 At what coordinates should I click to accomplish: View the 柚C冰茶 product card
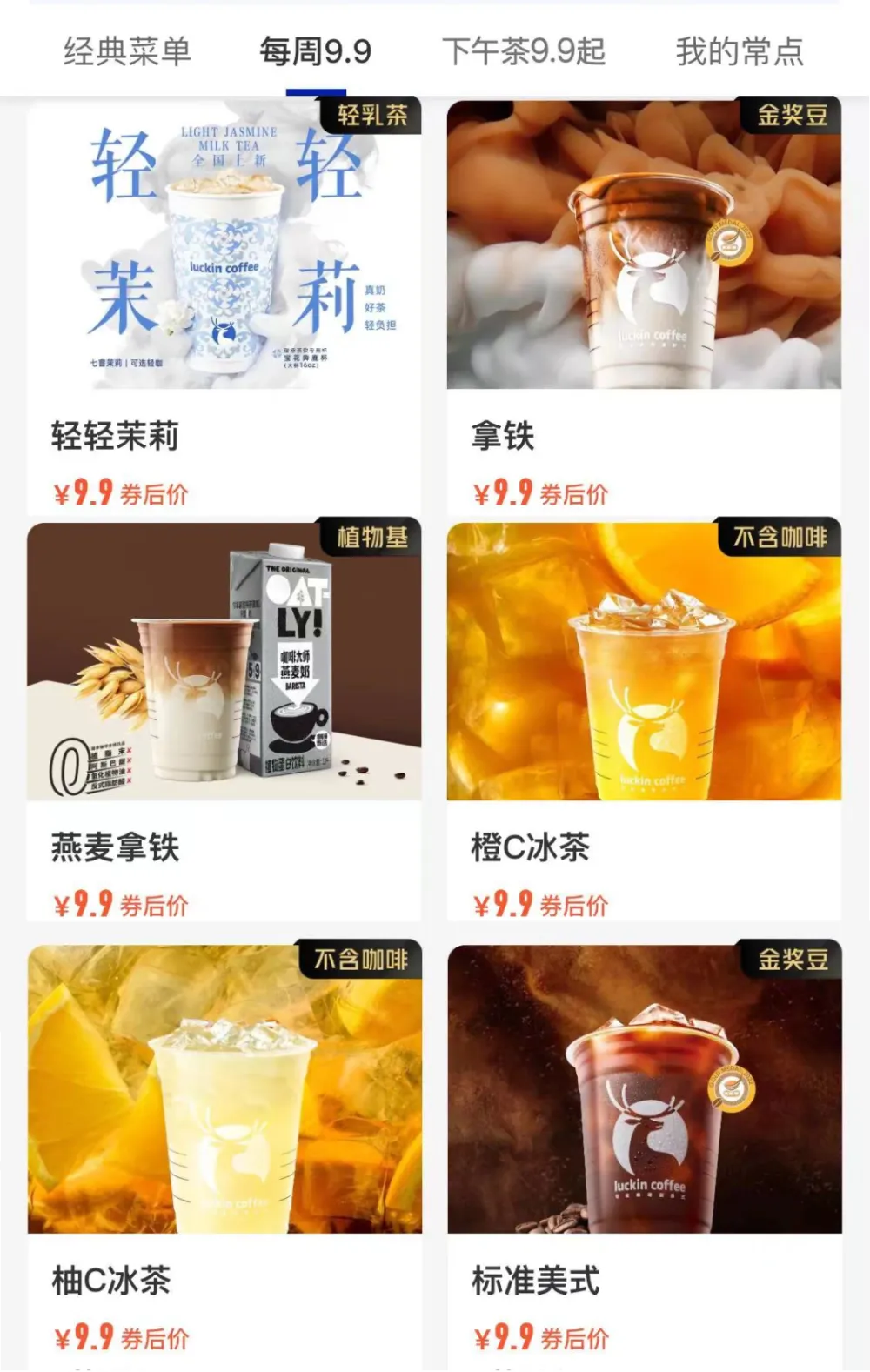(x=224, y=1148)
